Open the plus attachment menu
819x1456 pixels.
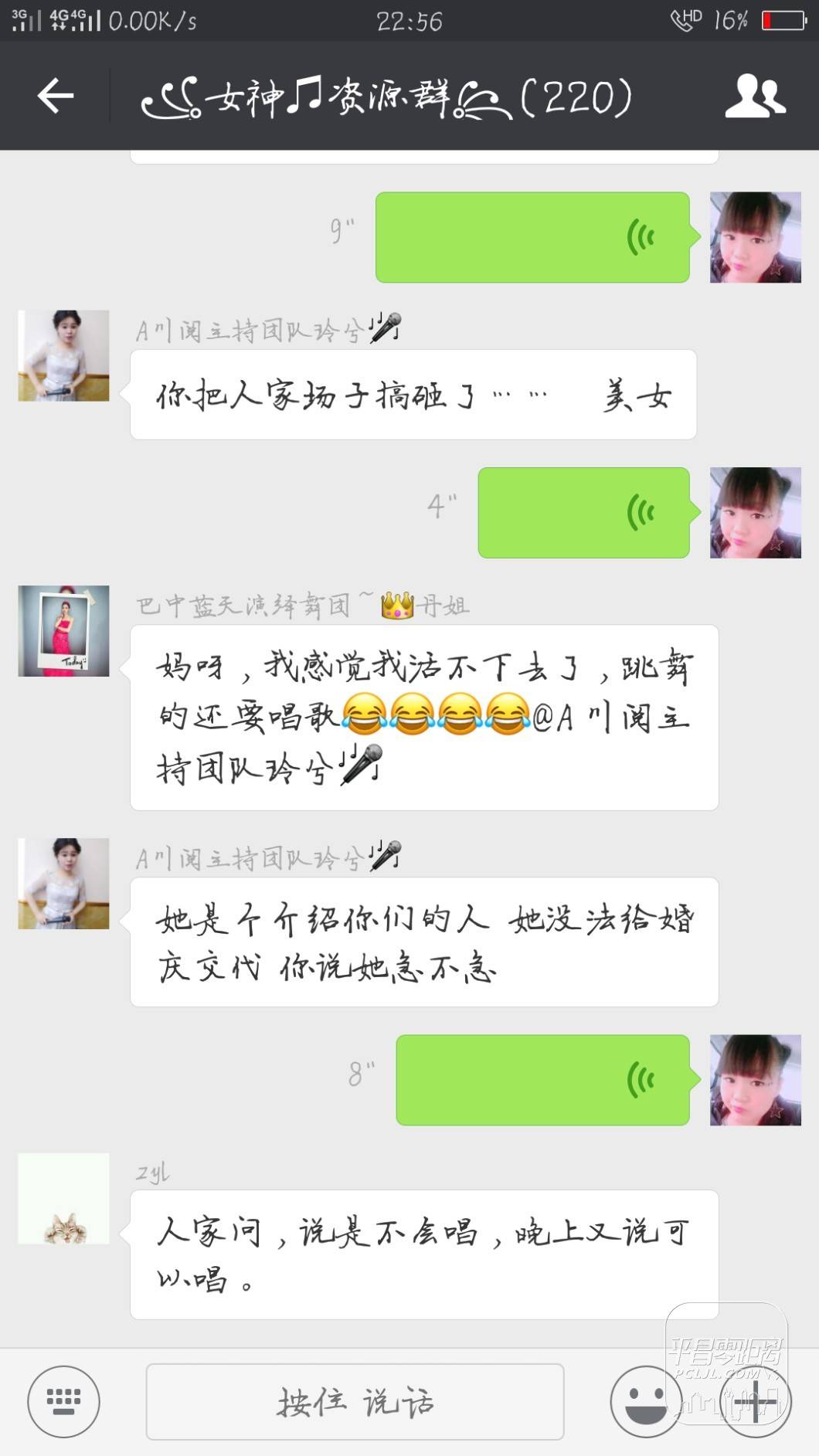tap(755, 1401)
